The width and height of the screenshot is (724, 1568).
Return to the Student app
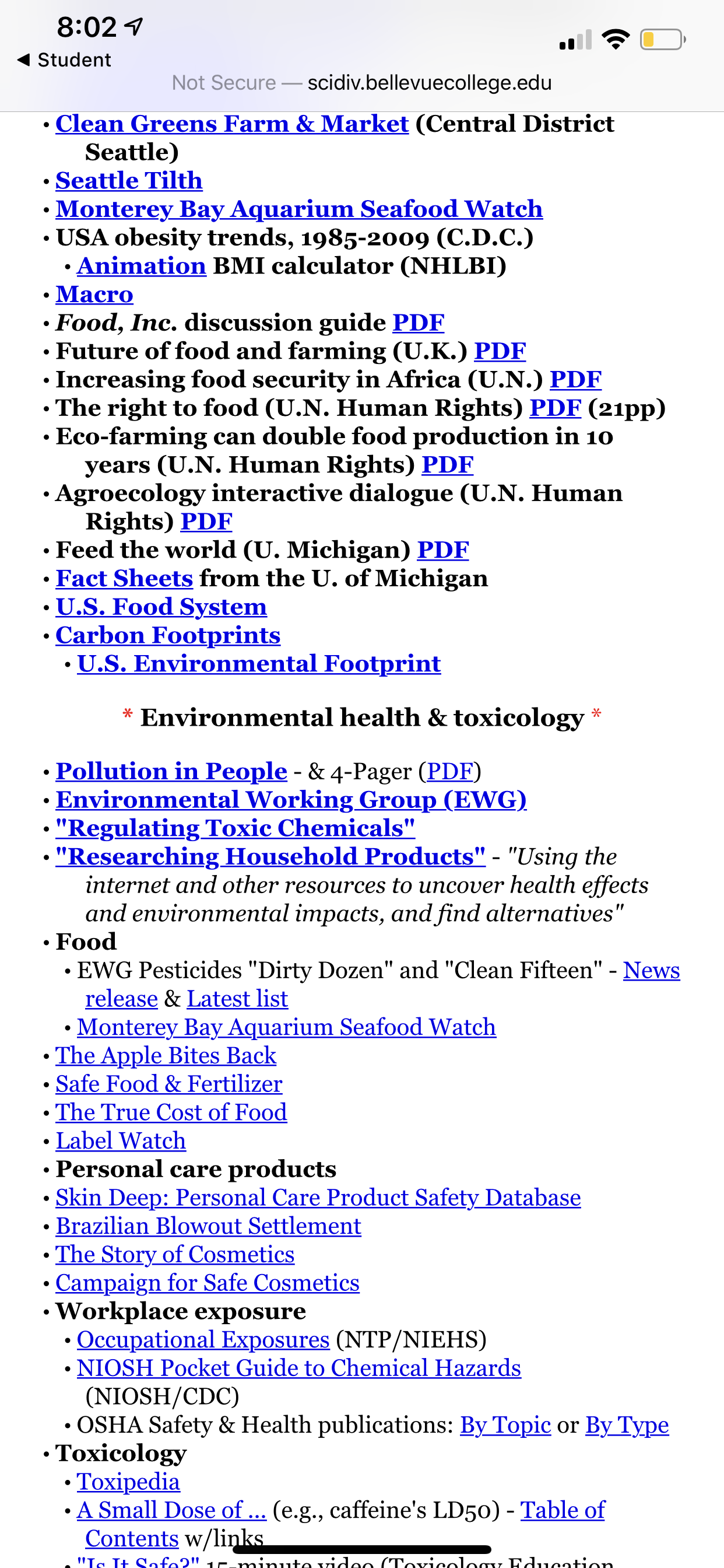pos(65,60)
